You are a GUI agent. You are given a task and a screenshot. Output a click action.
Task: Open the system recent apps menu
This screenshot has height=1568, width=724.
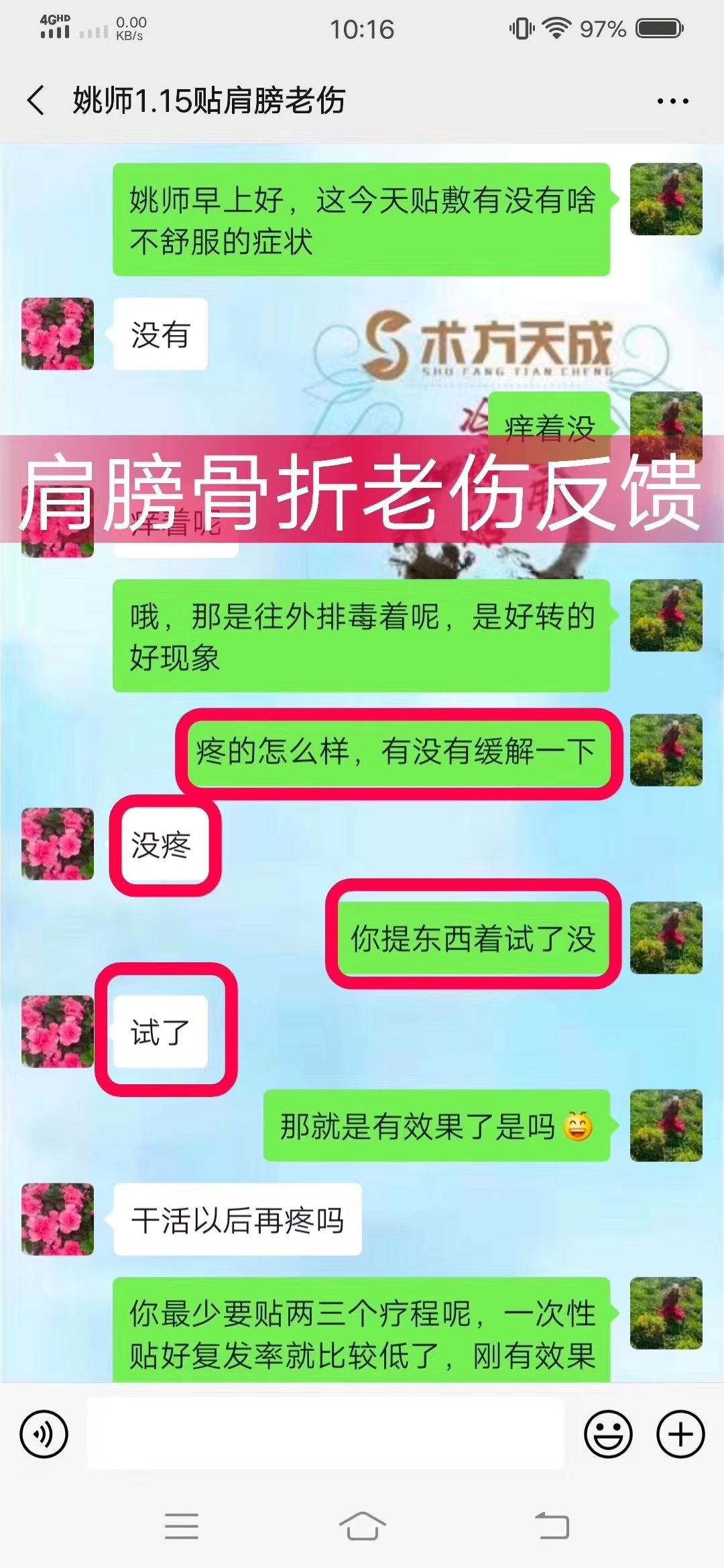coord(181,1526)
